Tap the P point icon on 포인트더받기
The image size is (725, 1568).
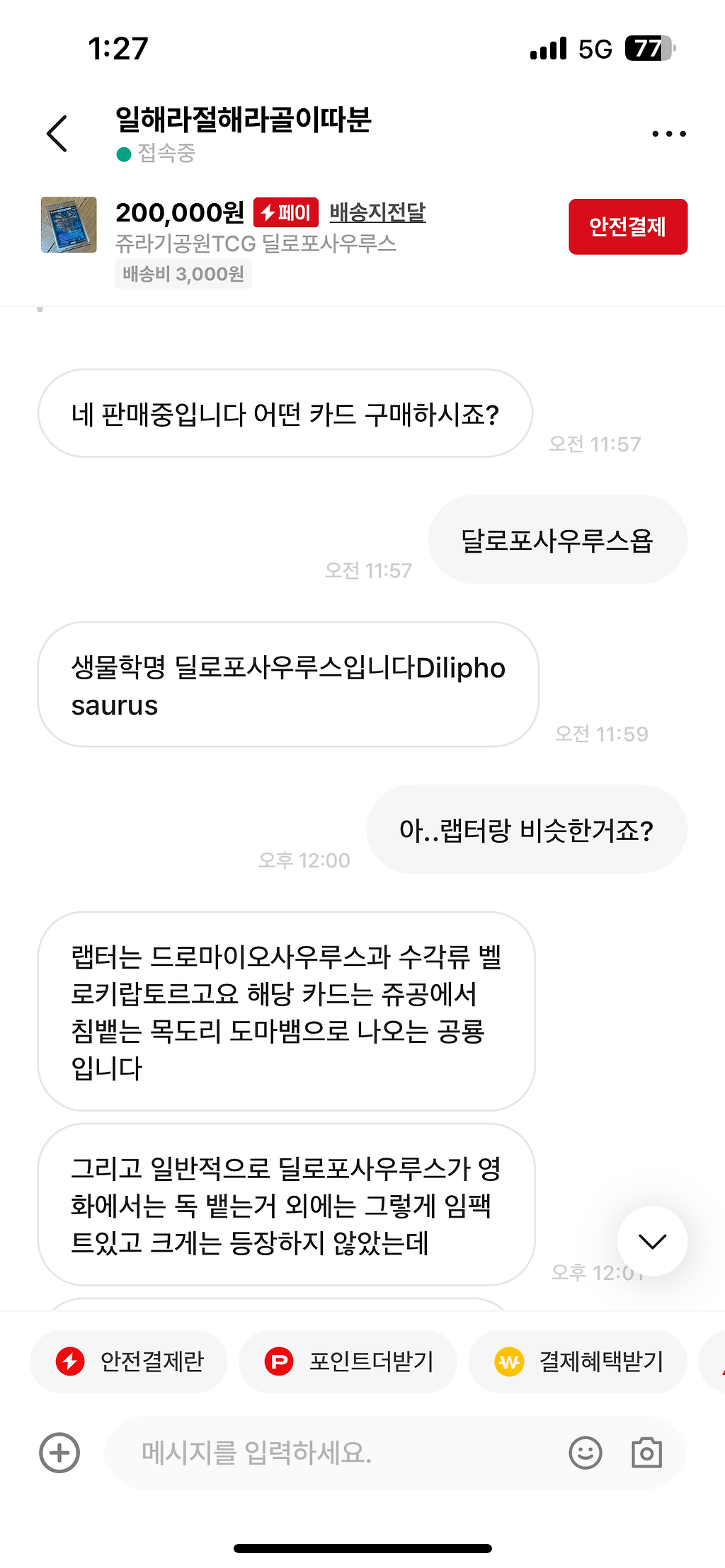click(x=280, y=1361)
